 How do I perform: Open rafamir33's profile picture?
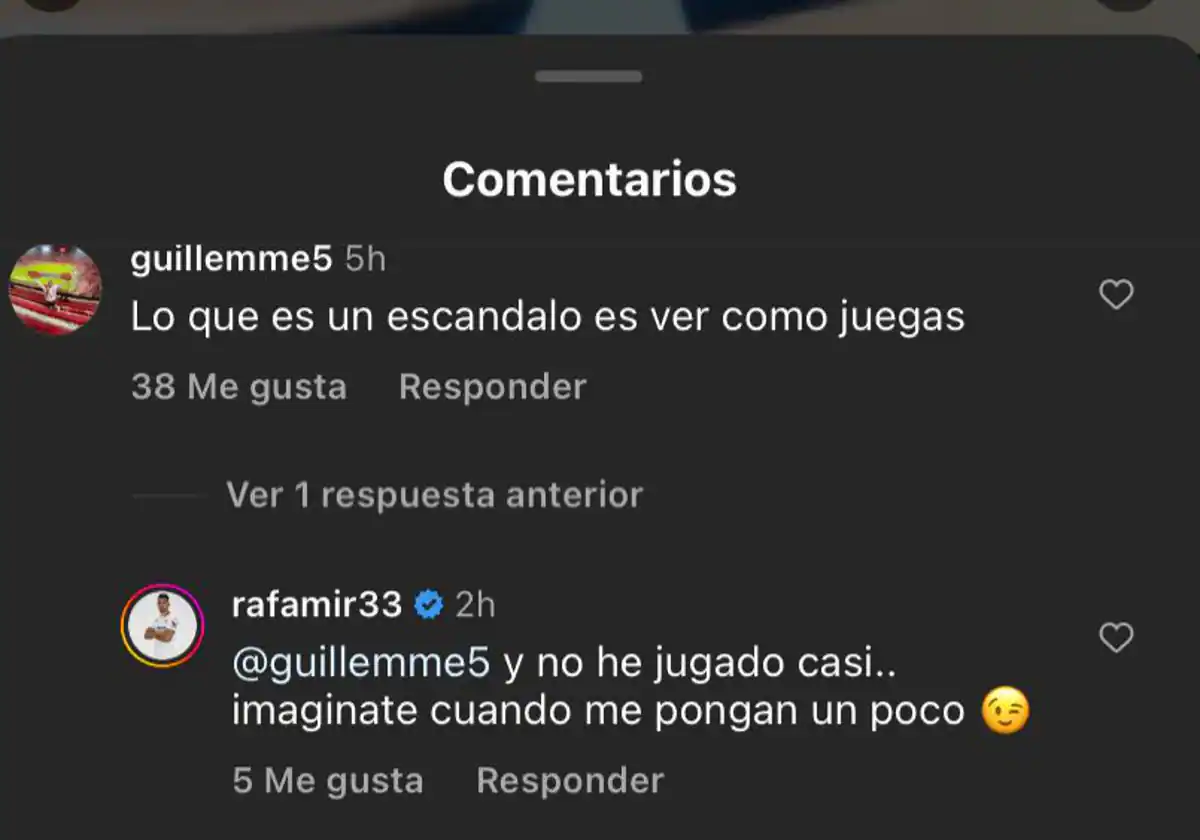coord(162,626)
